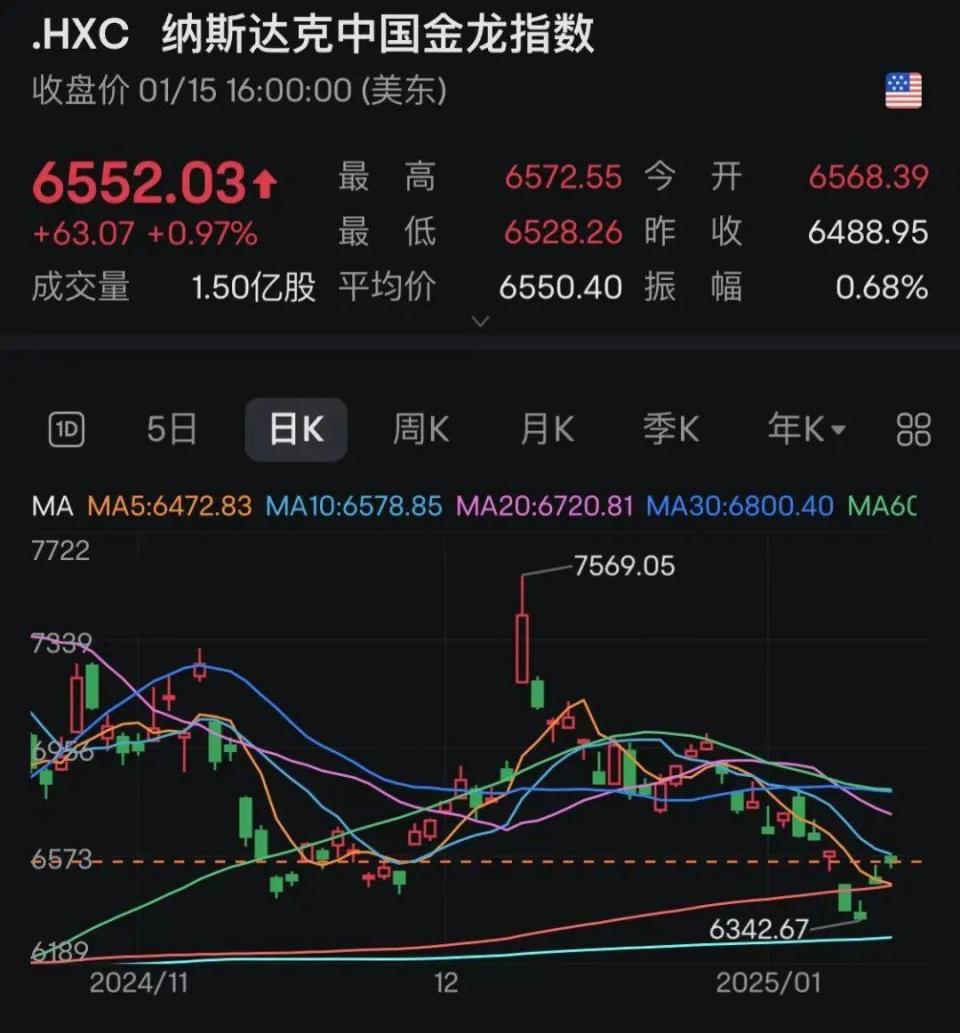Viewport: 960px width, 1033px height.
Task: Open the chart settings grid icon
Action: tap(914, 430)
